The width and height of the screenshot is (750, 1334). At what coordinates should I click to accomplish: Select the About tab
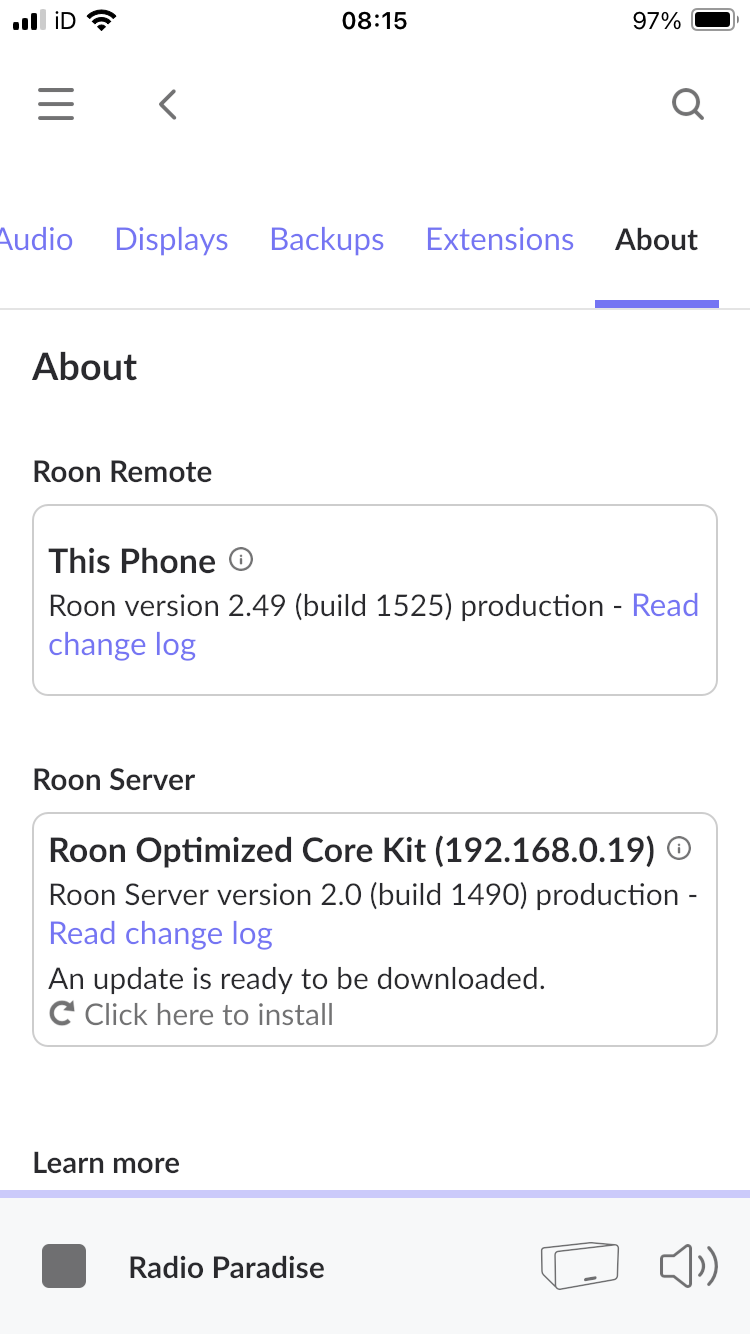pos(657,240)
